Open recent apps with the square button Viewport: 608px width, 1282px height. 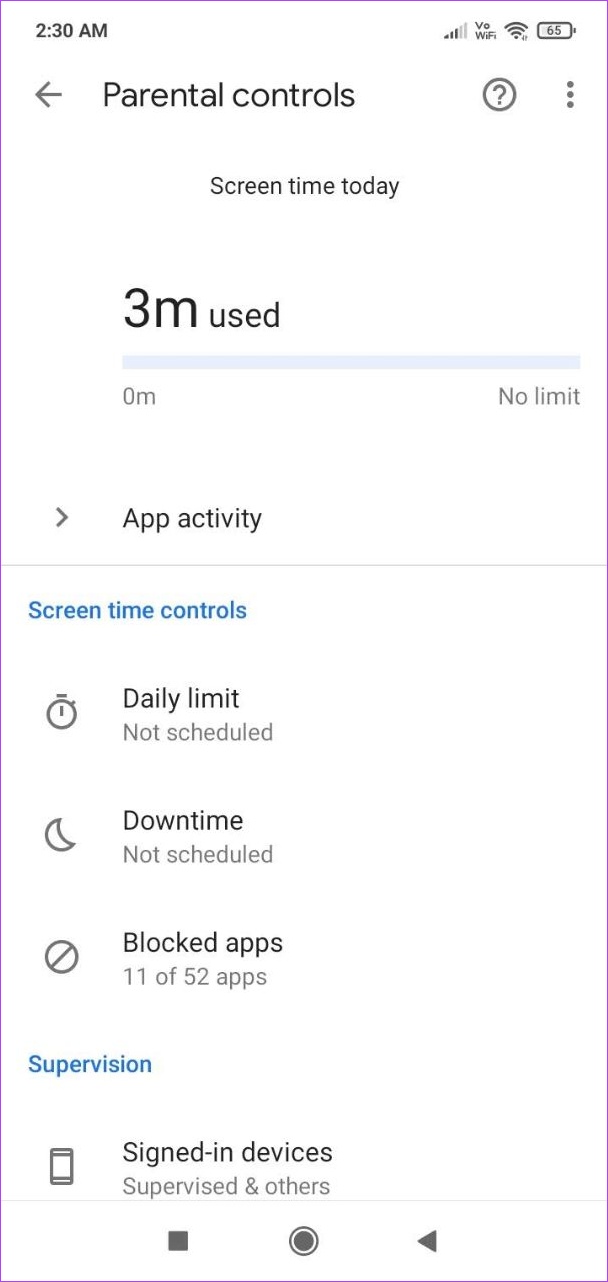(178, 1241)
